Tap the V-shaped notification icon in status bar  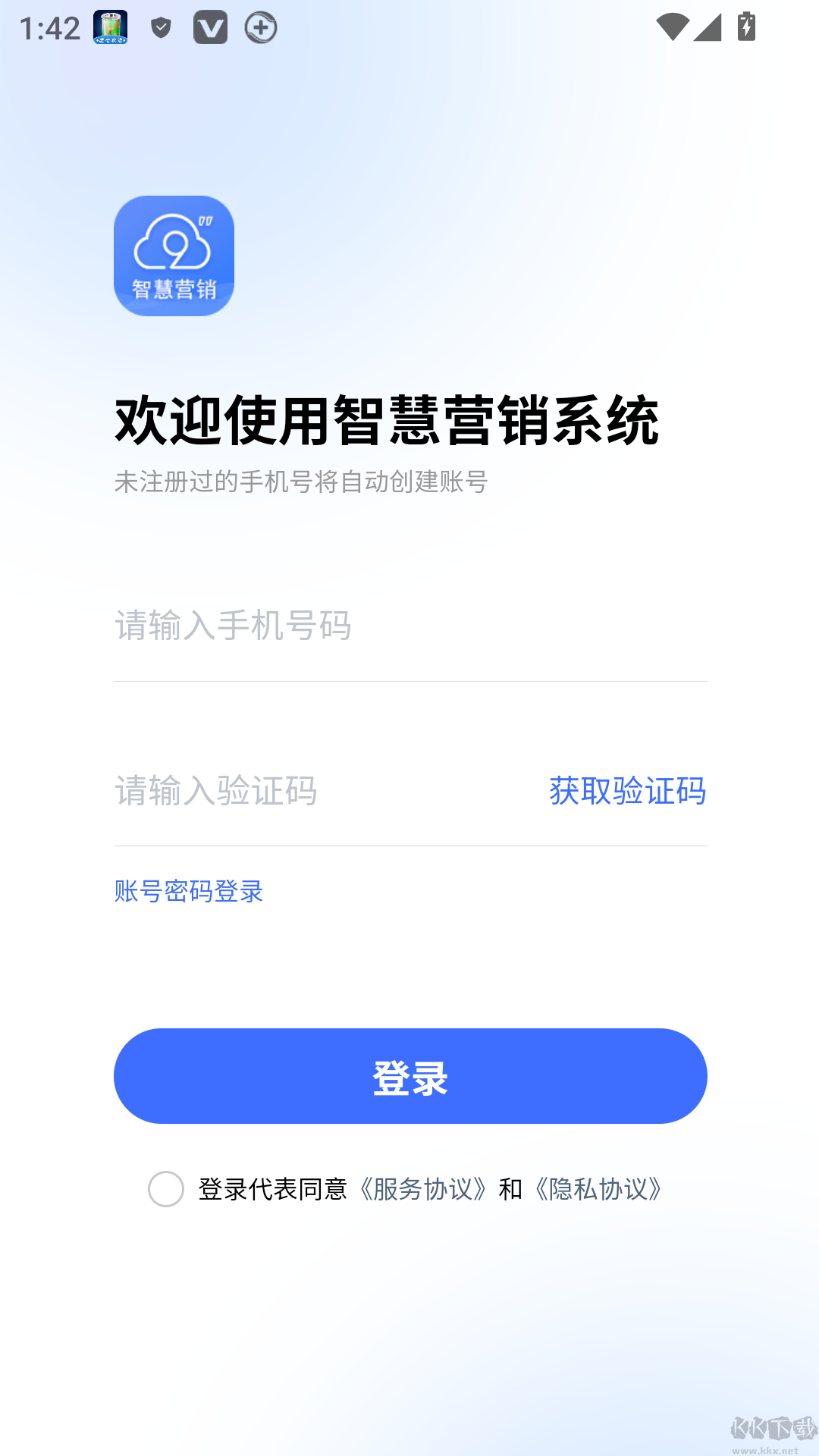(x=210, y=27)
